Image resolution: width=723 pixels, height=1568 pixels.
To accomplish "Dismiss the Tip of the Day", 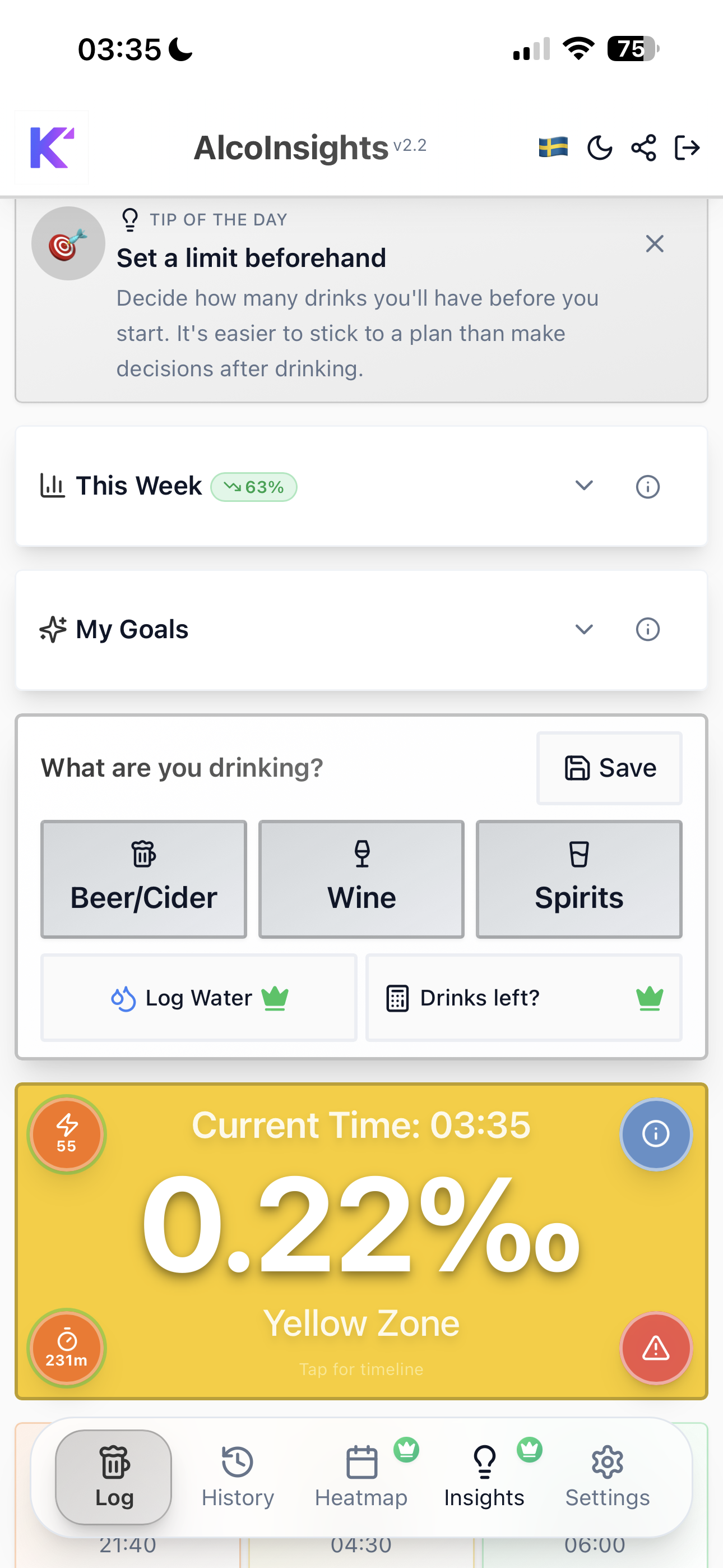I will [x=654, y=243].
